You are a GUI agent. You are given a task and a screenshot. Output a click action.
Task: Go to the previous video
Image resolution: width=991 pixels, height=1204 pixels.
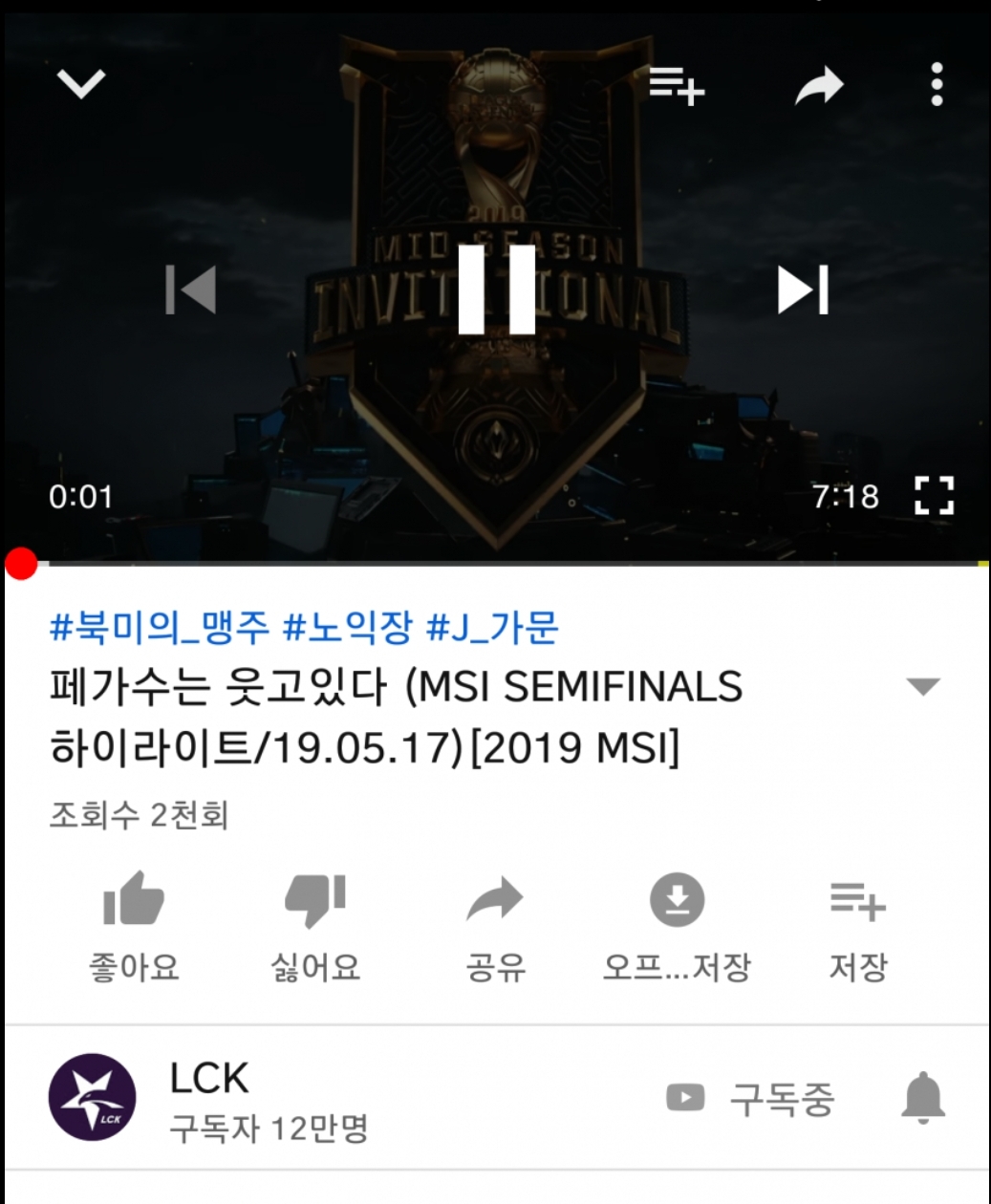191,290
